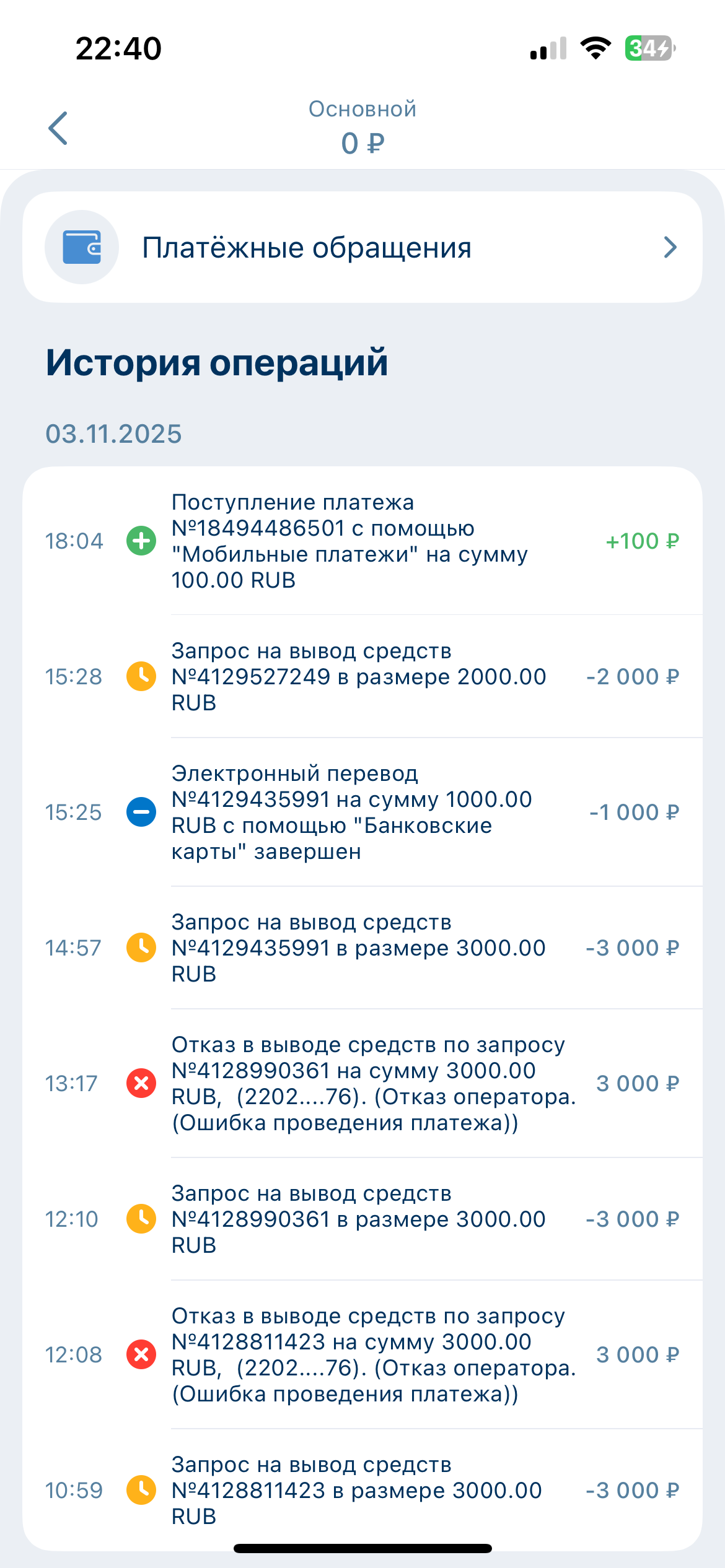
Task: Open the 15:28 withdrawal request for 2000 RUB
Action: click(x=362, y=676)
